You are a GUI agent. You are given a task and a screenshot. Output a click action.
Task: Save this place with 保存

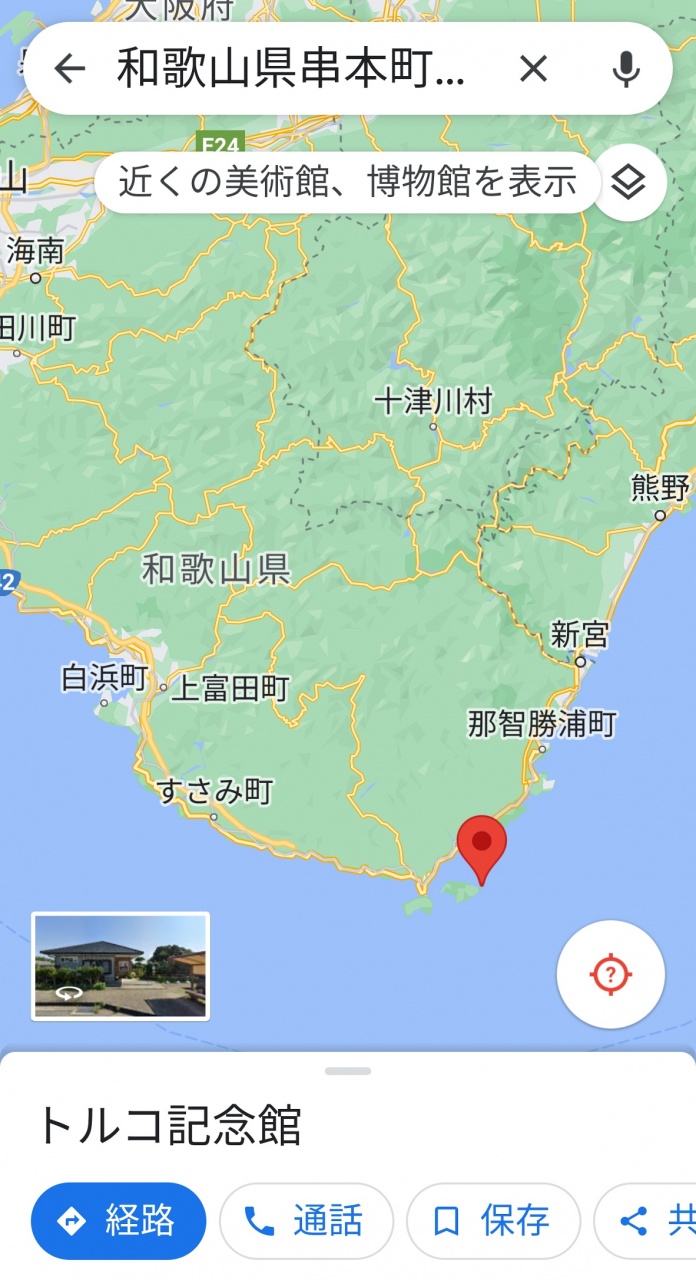coord(493,1221)
